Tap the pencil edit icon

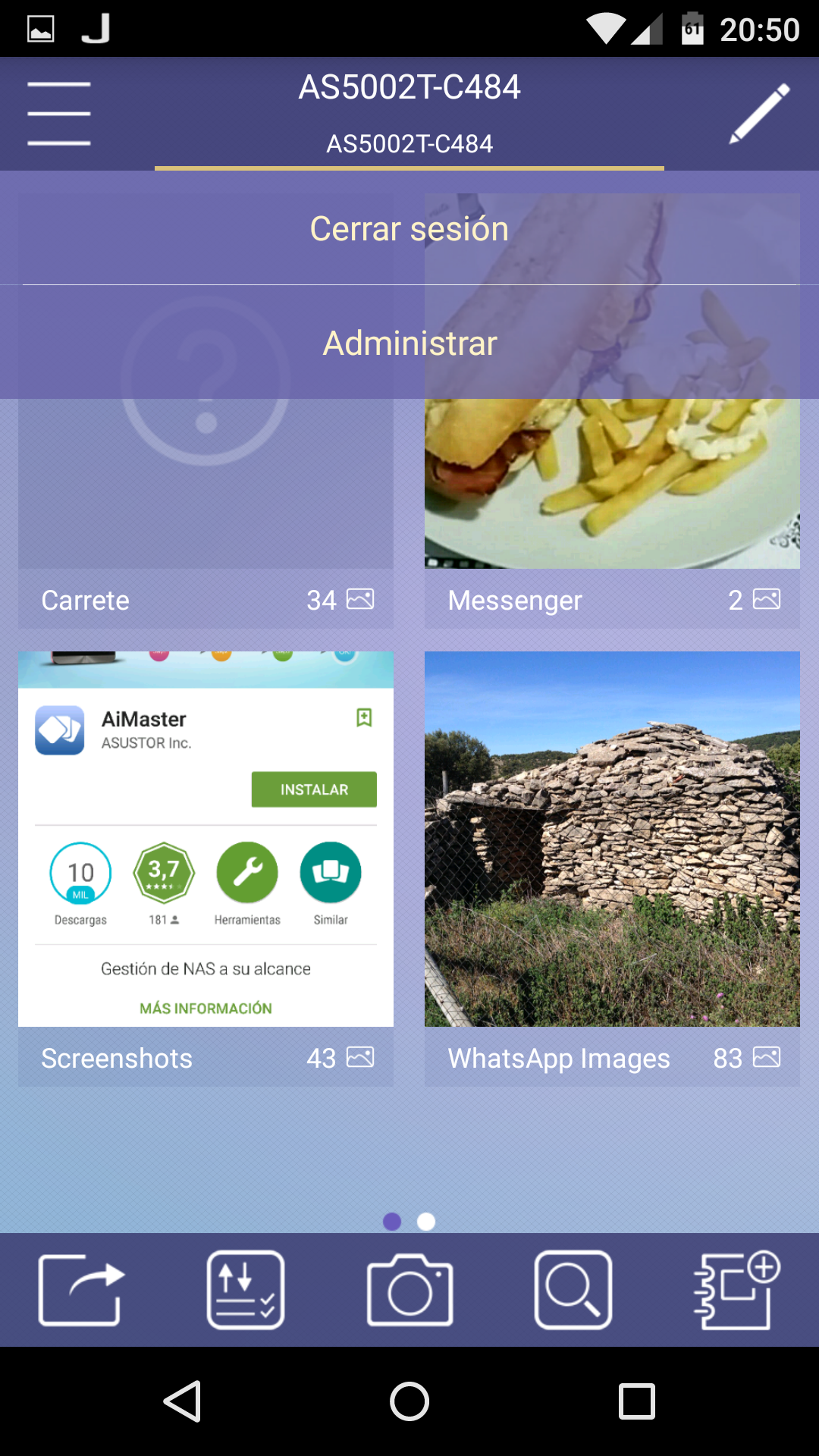(x=759, y=114)
